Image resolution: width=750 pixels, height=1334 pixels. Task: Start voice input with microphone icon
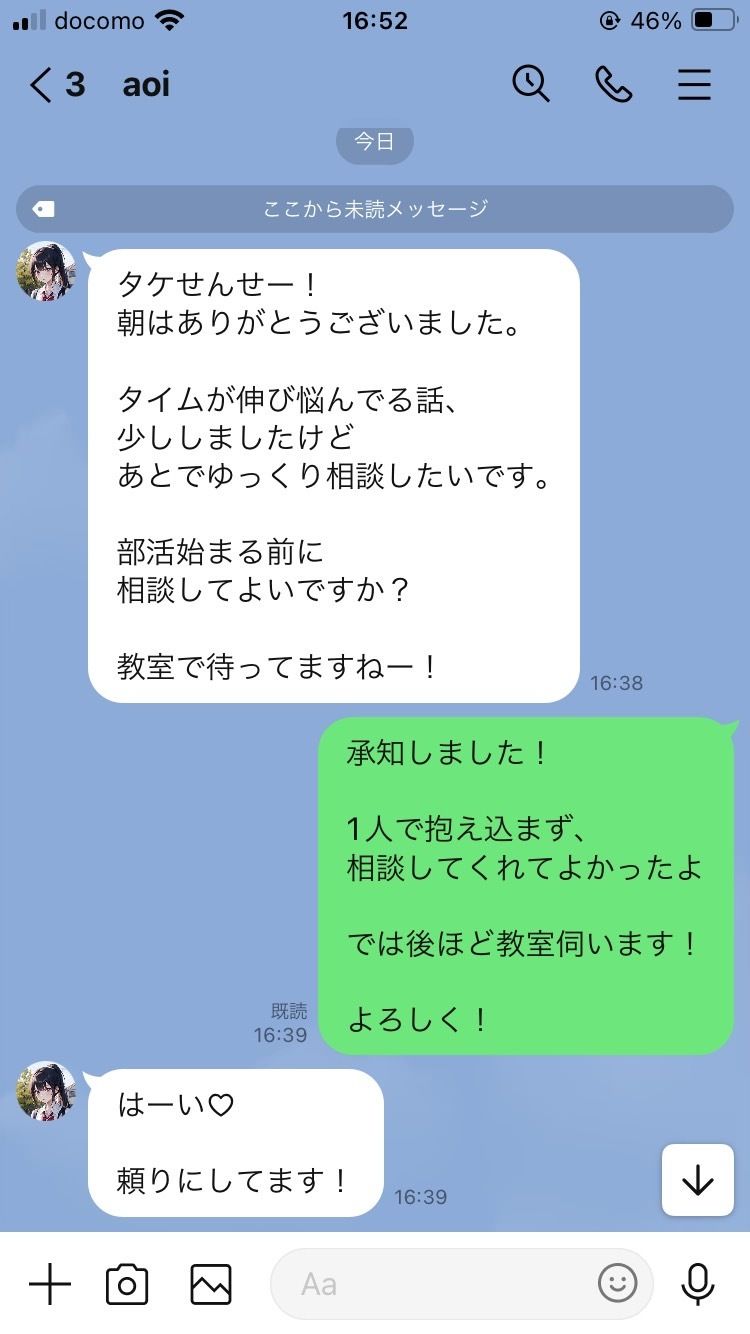697,1283
